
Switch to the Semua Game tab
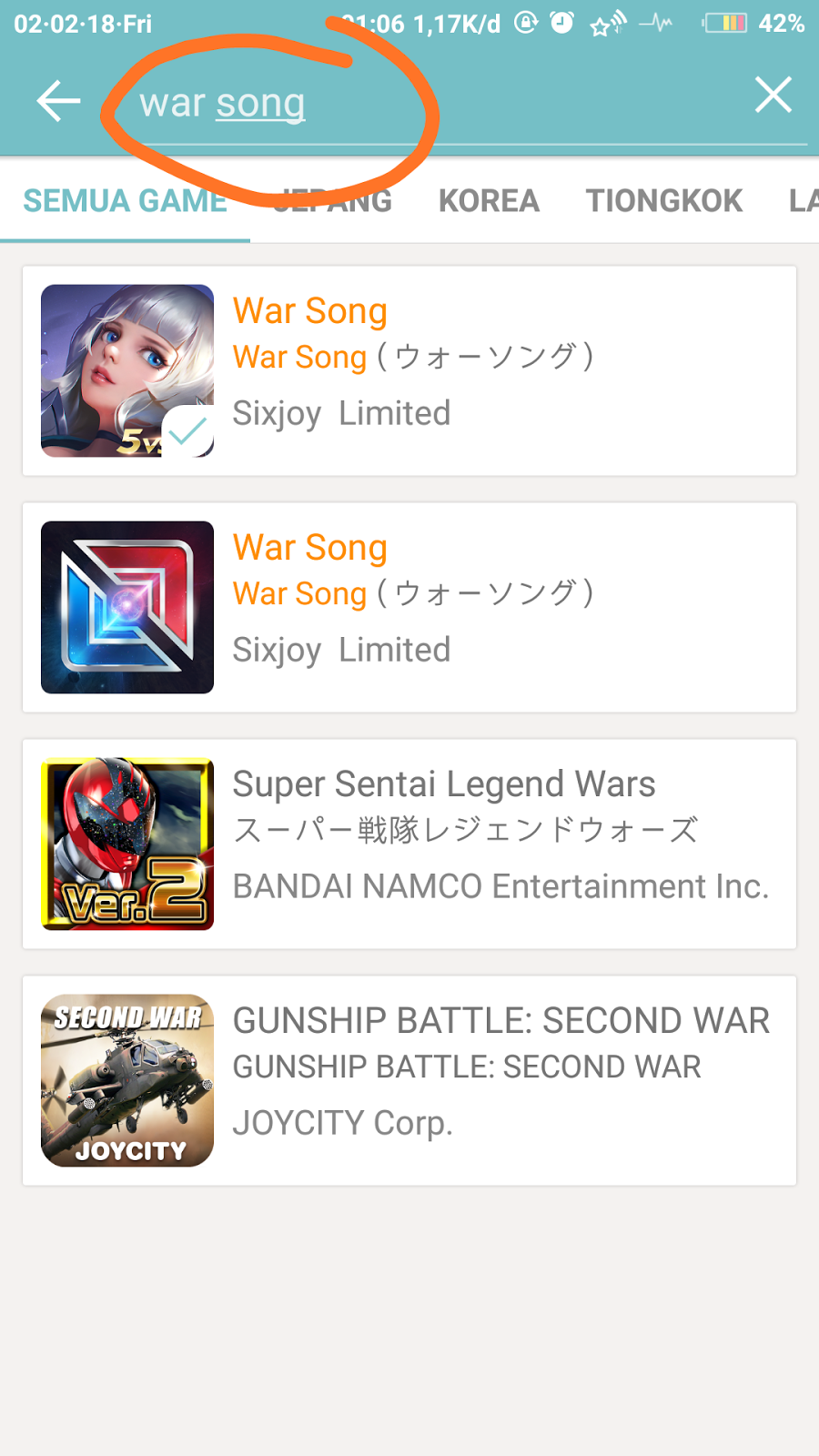(125, 200)
